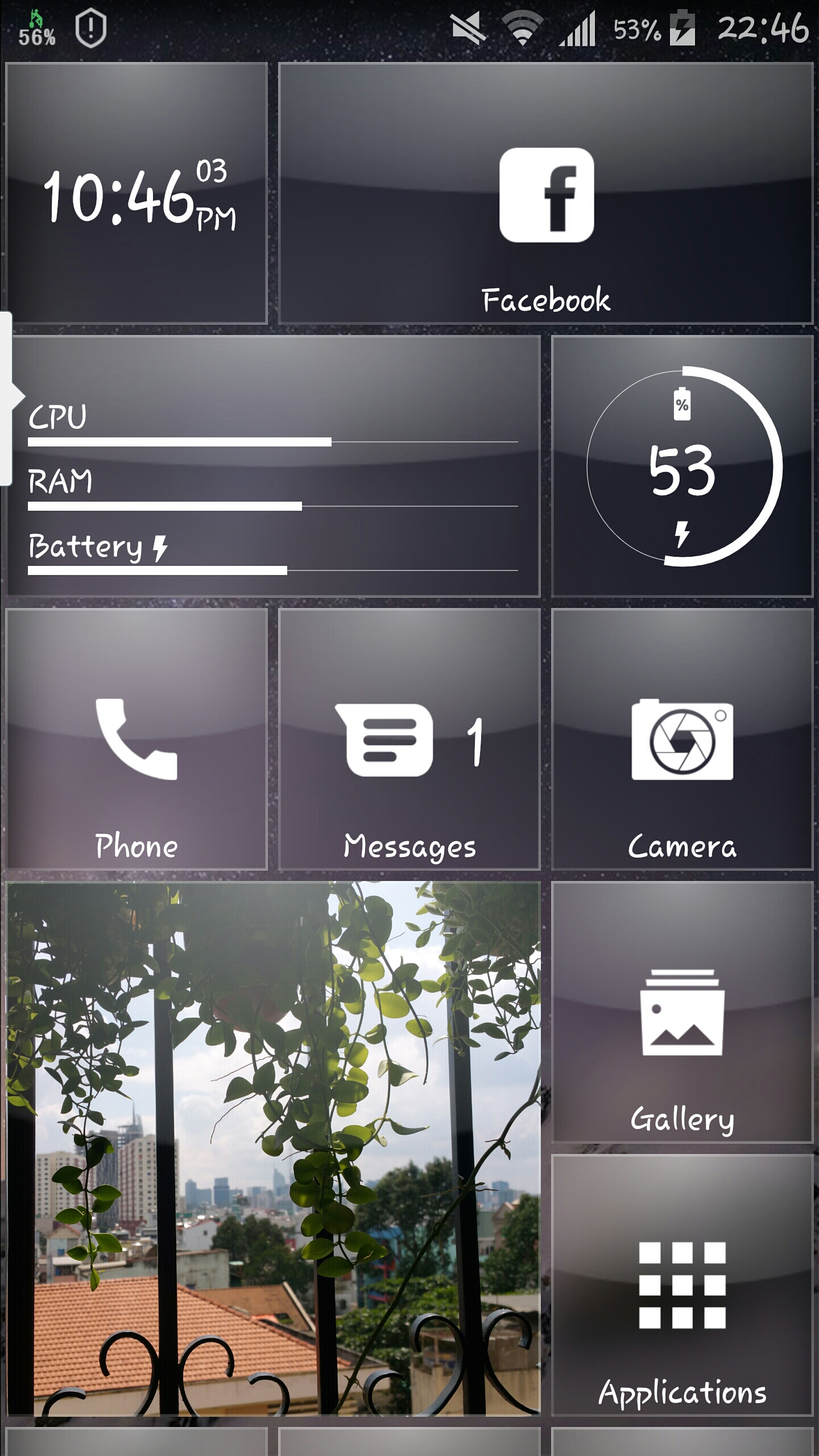Tap the circular 53 battery widget
Screen dimensions: 819x1456
(682, 466)
